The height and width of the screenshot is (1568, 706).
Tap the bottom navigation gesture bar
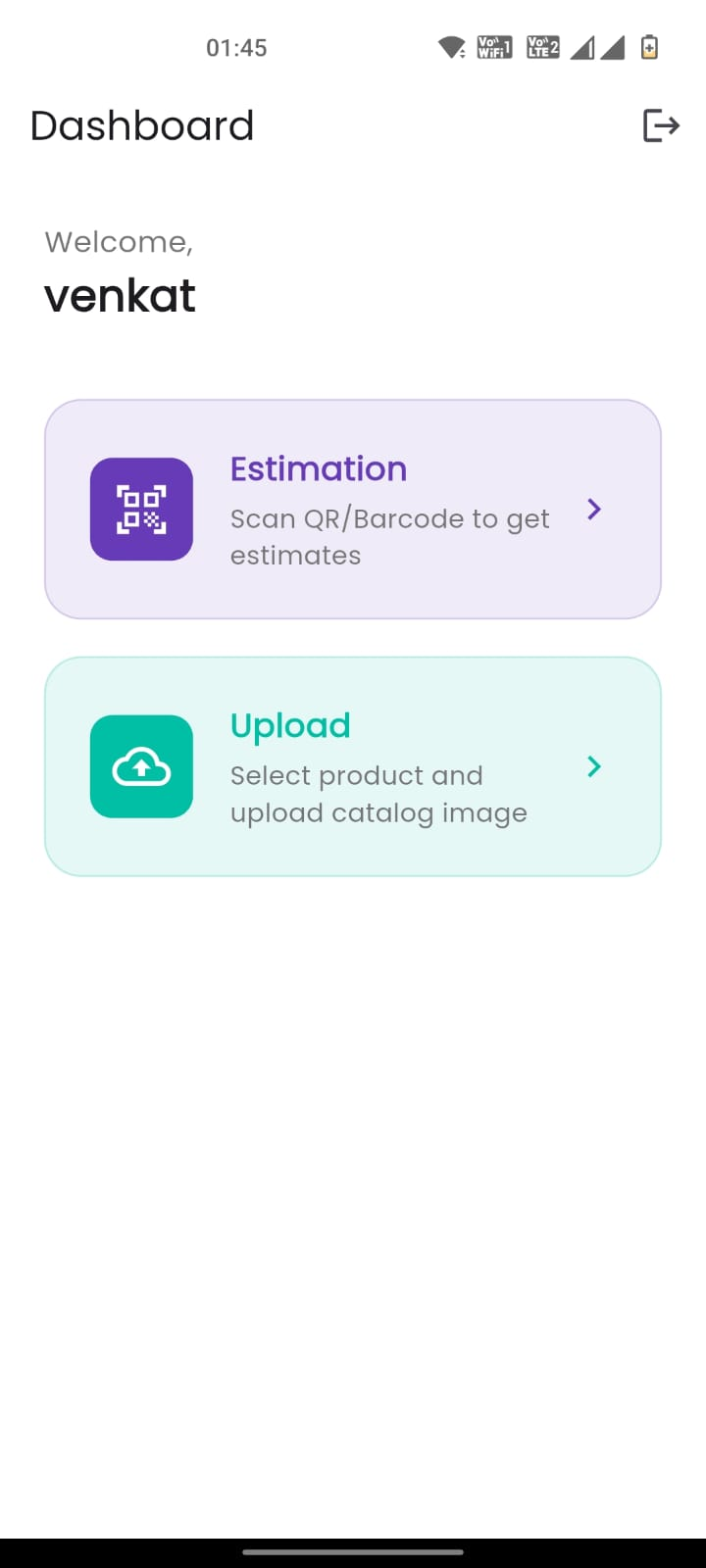pyautogui.click(x=353, y=1552)
